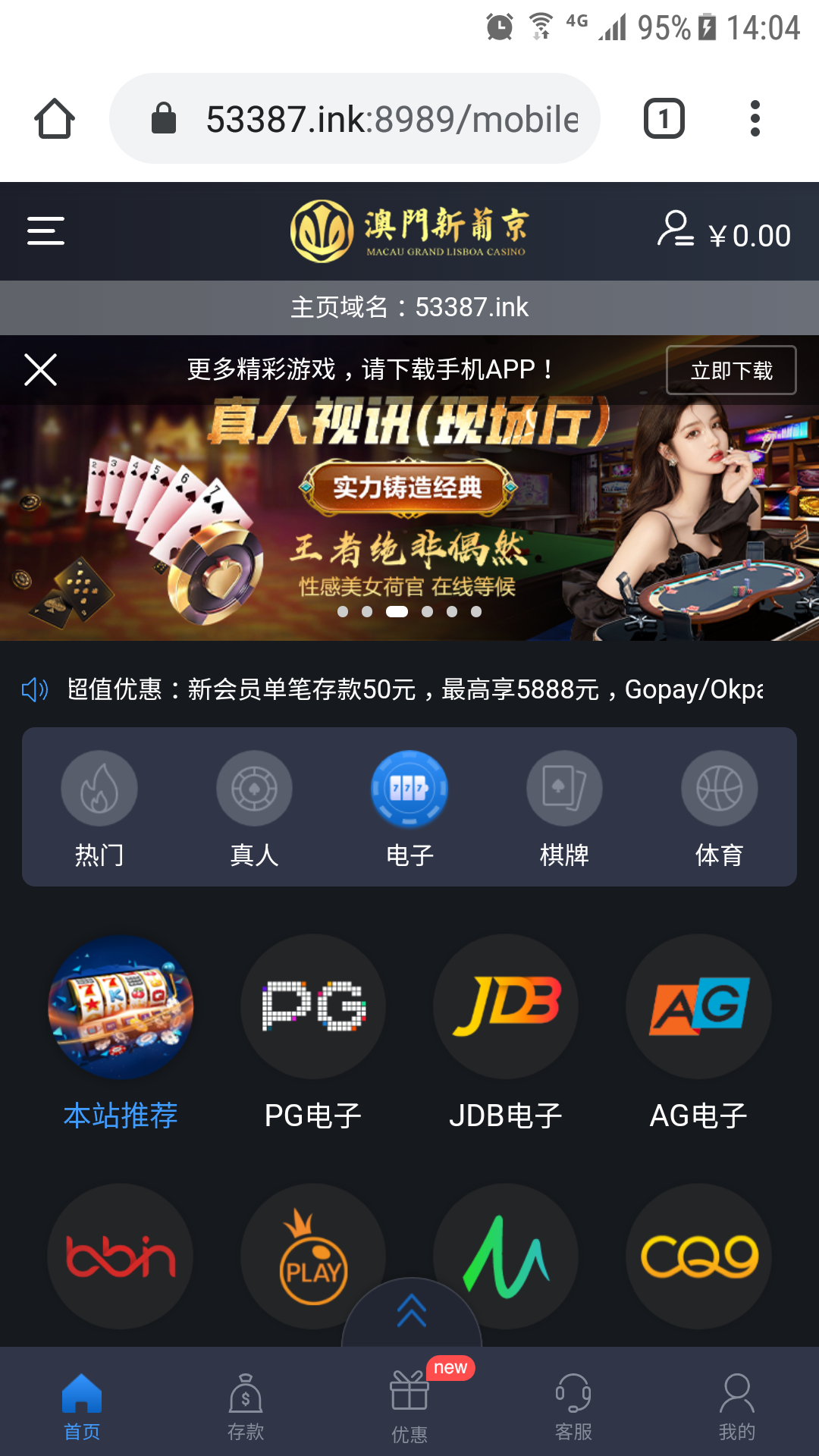Open the hamburger side menu

pyautogui.click(x=45, y=232)
